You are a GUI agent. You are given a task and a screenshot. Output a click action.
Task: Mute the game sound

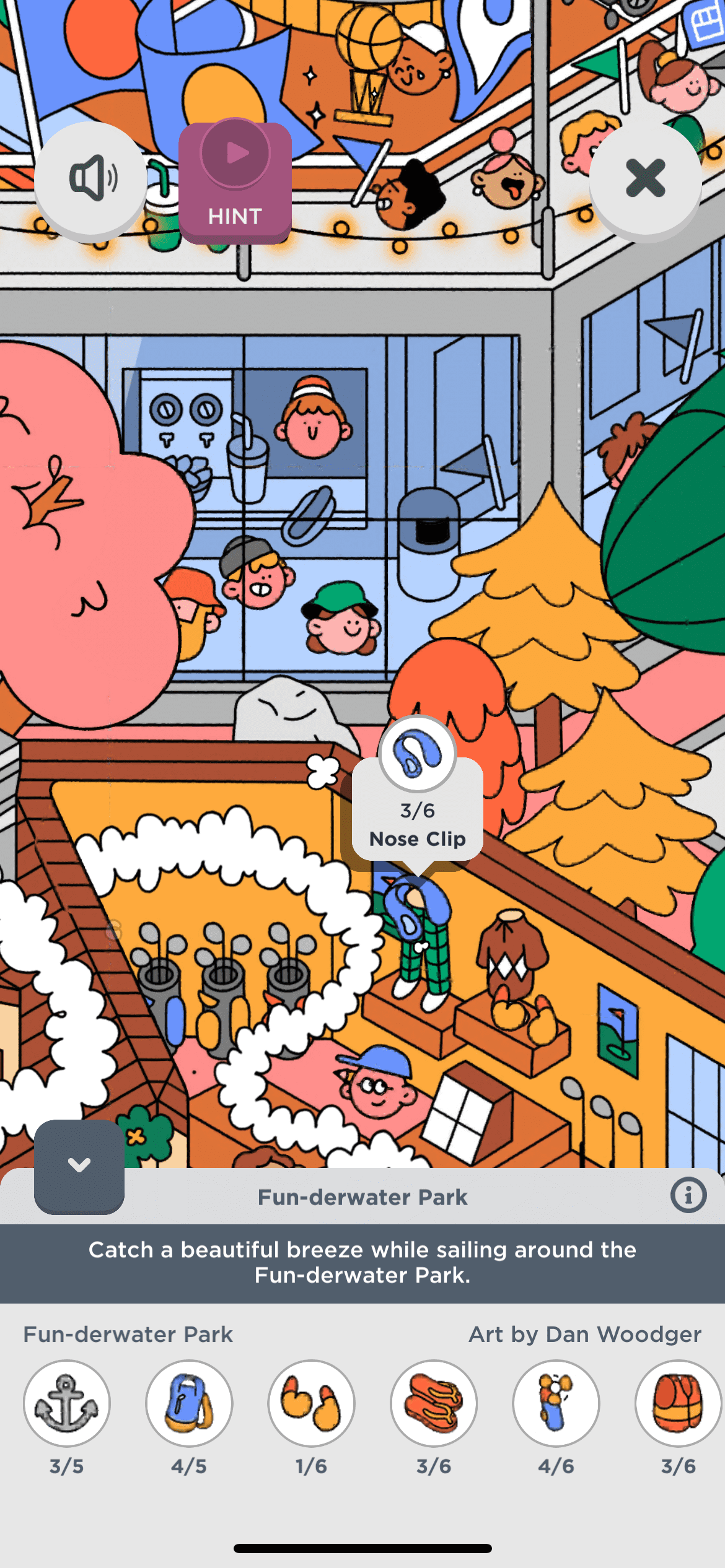pyautogui.click(x=90, y=179)
